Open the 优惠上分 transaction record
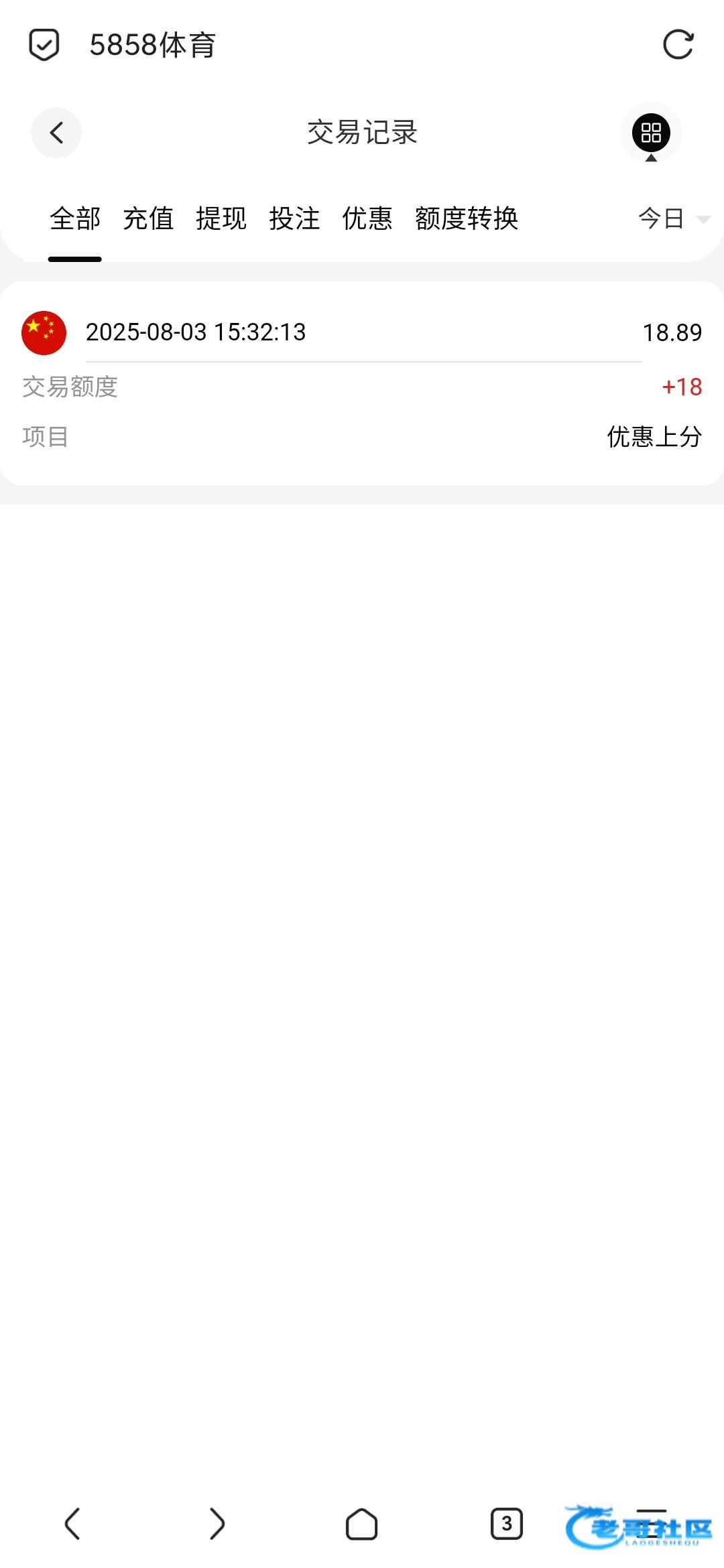The height and width of the screenshot is (1568, 724). click(362, 383)
